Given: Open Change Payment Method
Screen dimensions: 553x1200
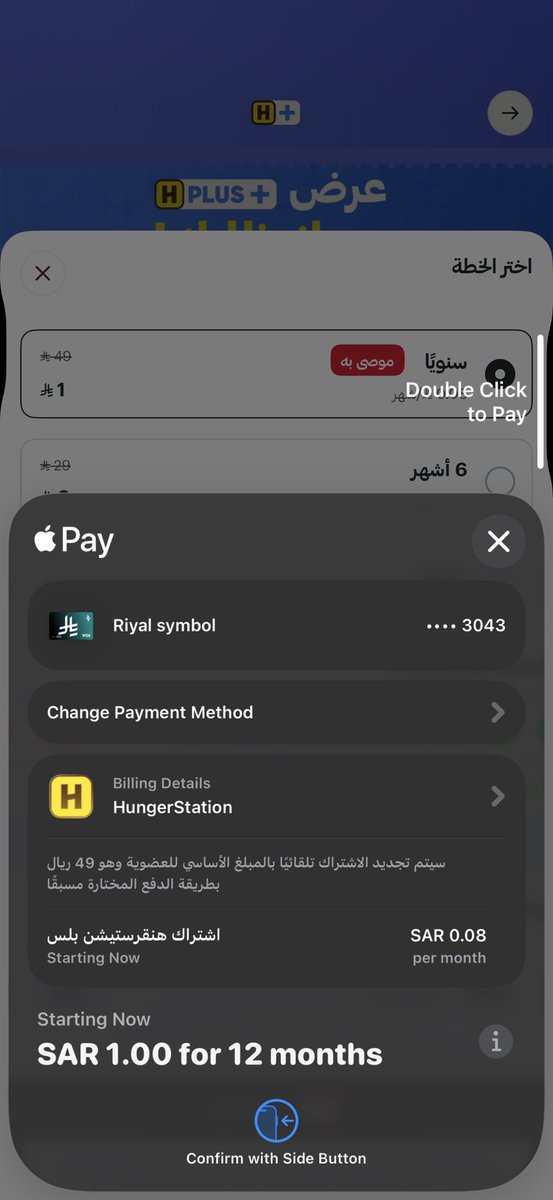Looking at the screenshot, I should pos(276,713).
